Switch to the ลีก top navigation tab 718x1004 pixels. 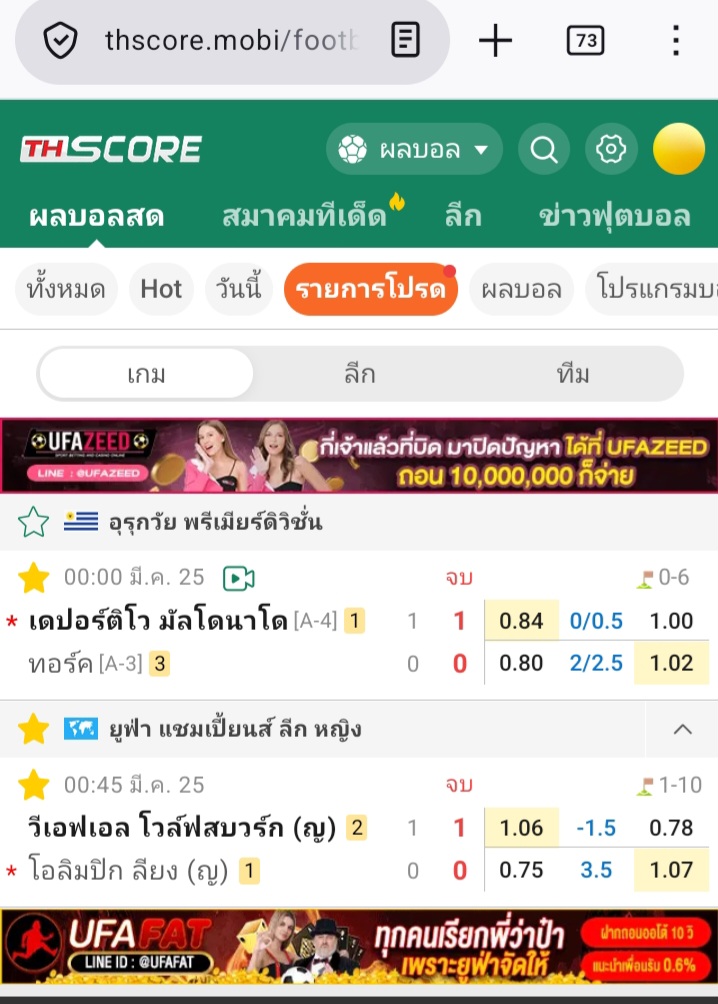[x=463, y=215]
